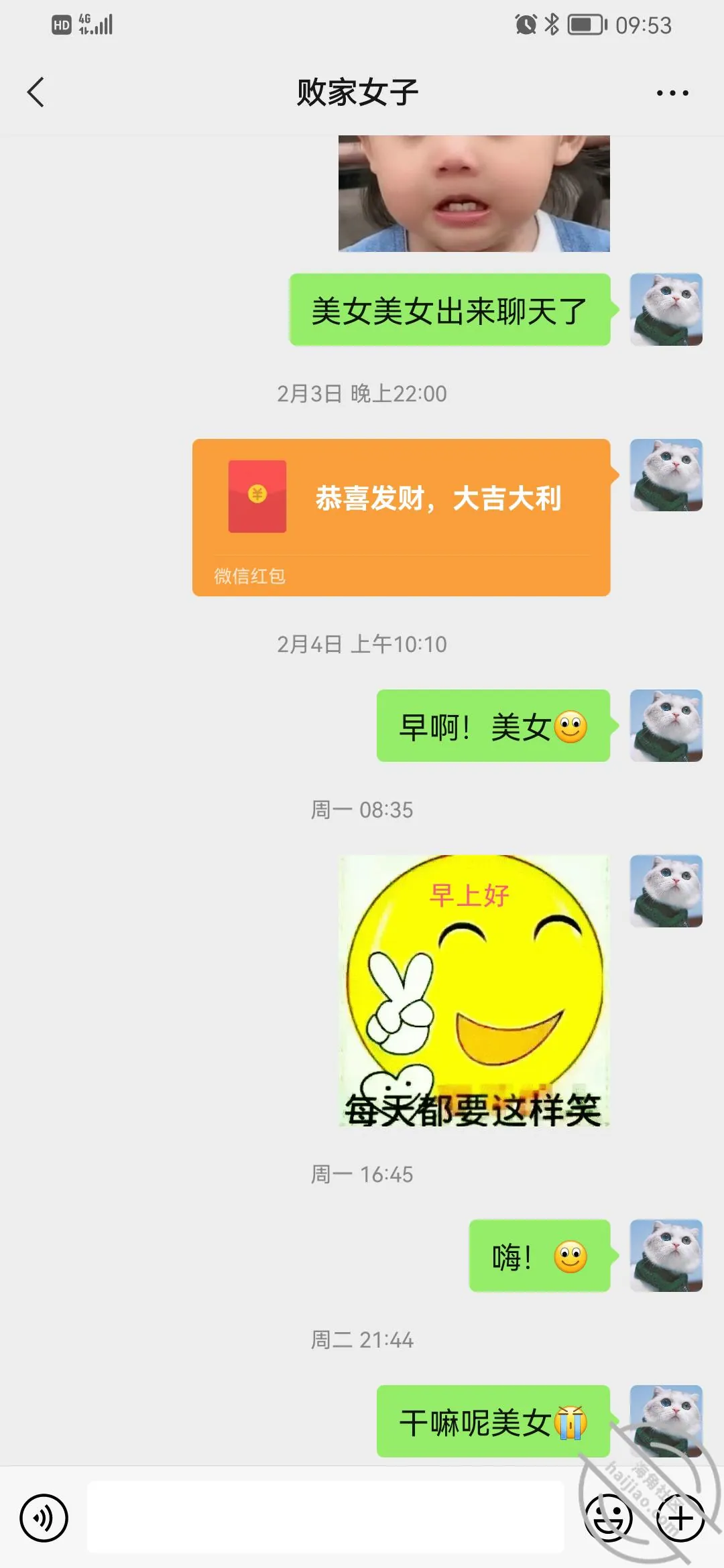The image size is (724, 1568).
Task: Focus the message text field
Action: point(326,1518)
